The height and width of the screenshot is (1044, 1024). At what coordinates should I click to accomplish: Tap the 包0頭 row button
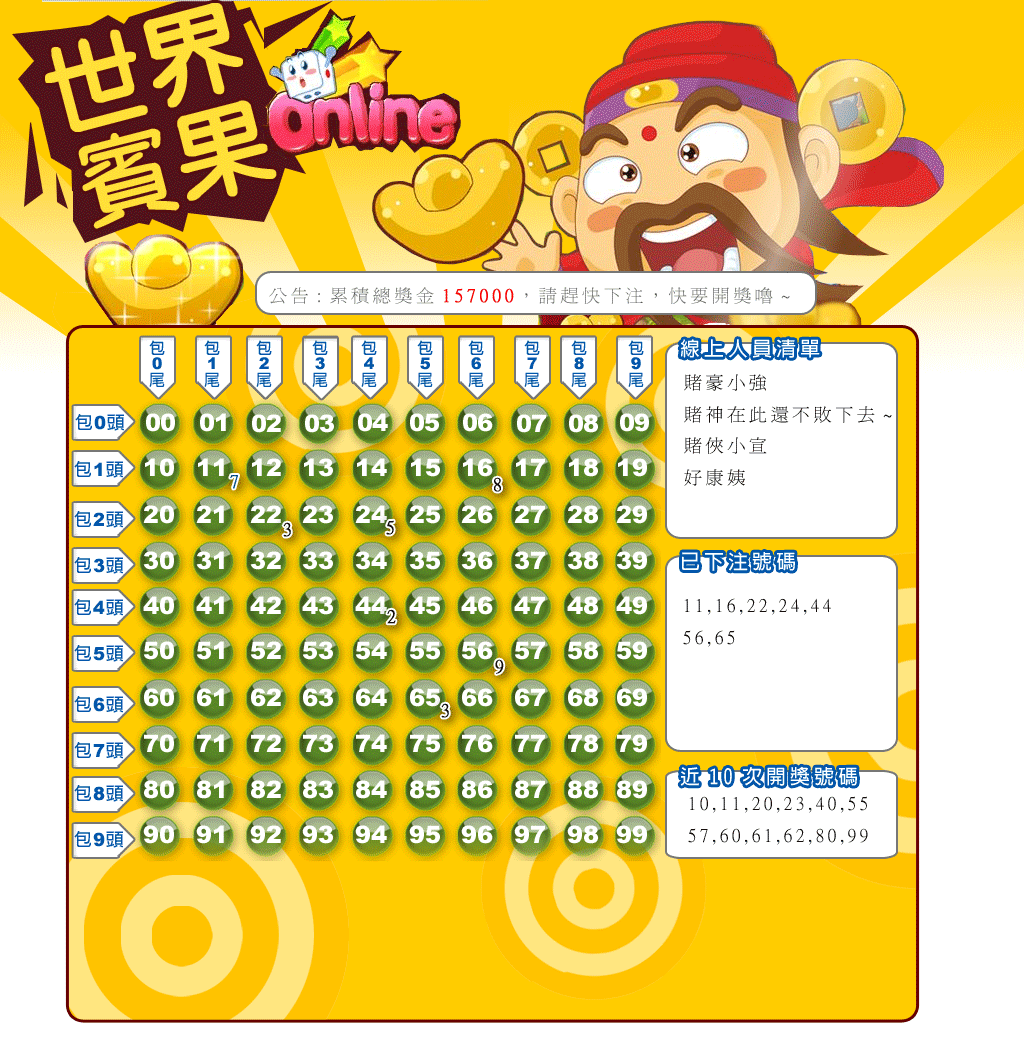point(101,423)
